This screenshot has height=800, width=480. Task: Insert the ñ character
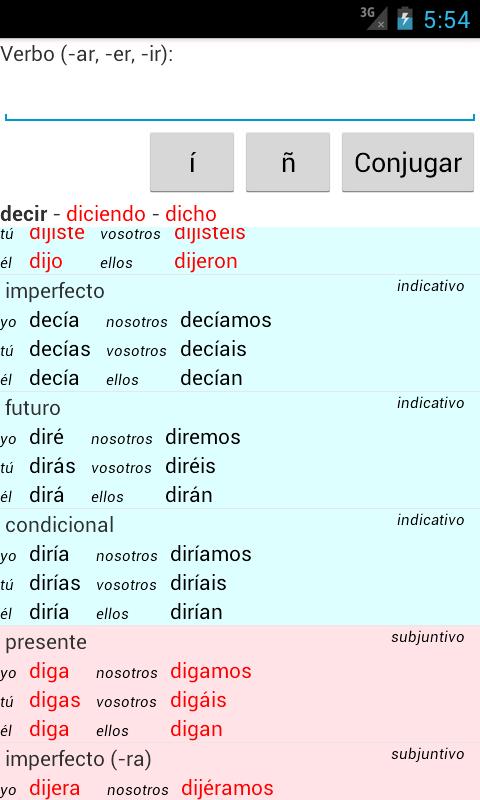pyautogui.click(x=288, y=163)
